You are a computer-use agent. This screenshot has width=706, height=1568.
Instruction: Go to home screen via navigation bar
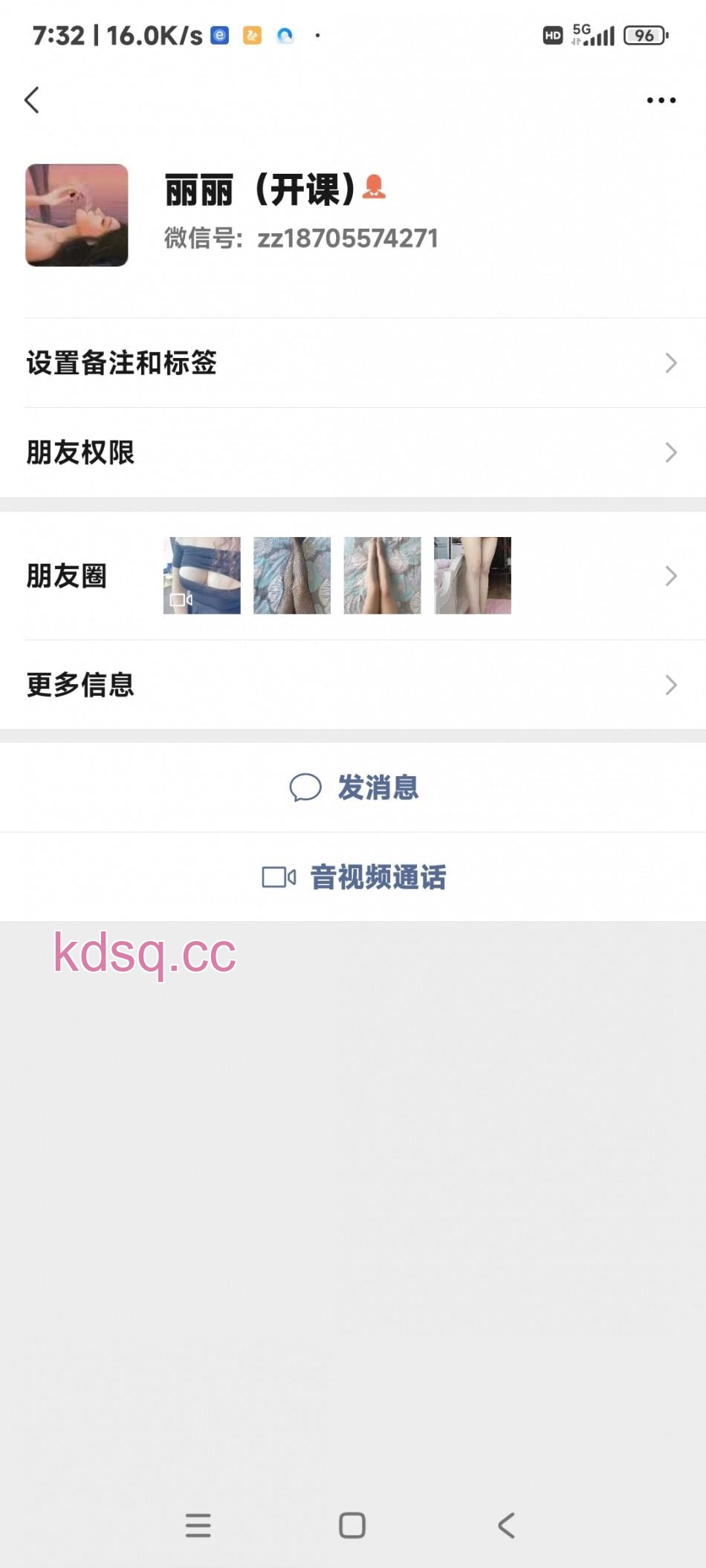(x=352, y=1525)
